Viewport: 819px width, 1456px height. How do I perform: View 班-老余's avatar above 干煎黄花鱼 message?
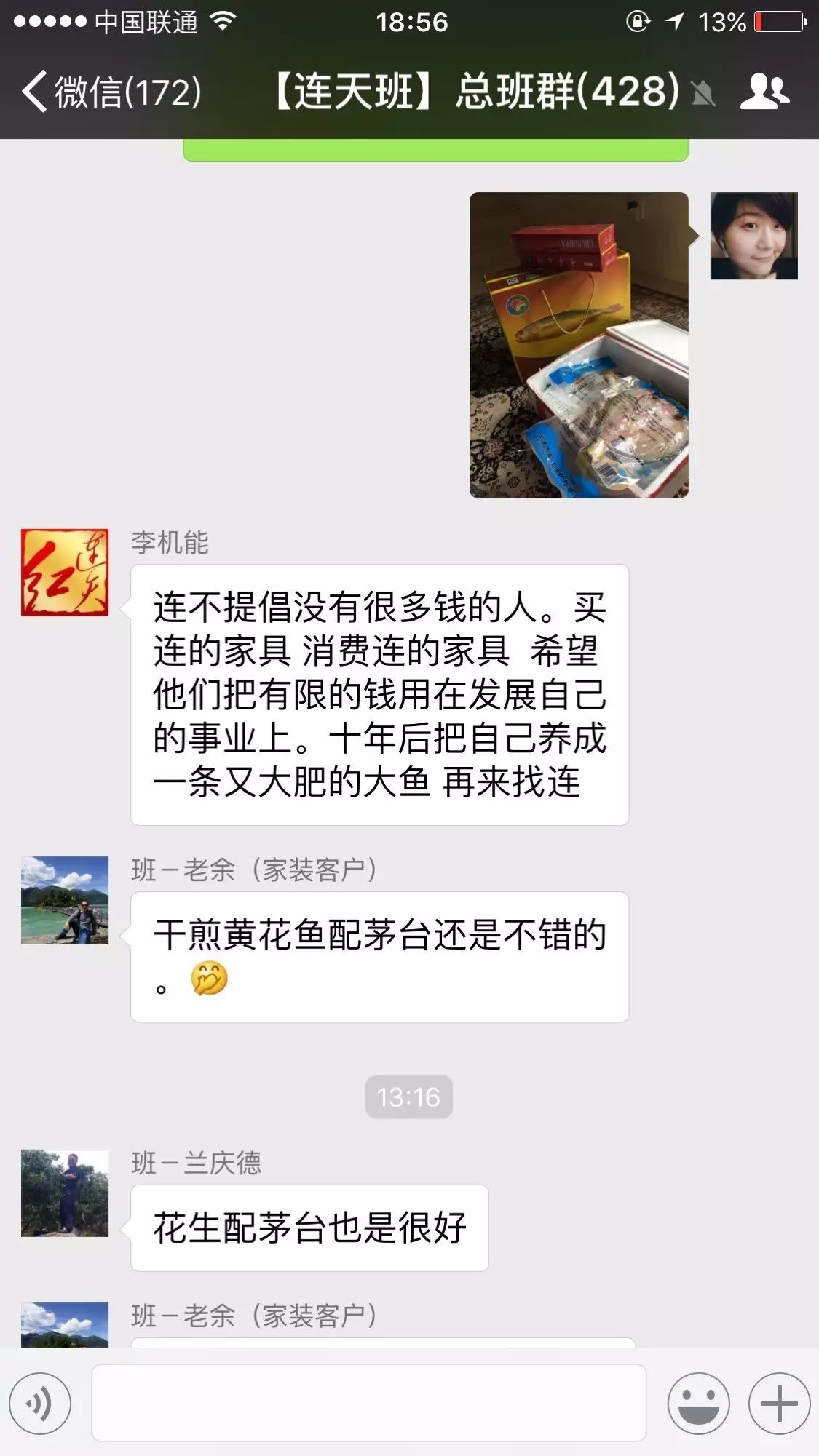pyautogui.click(x=65, y=900)
